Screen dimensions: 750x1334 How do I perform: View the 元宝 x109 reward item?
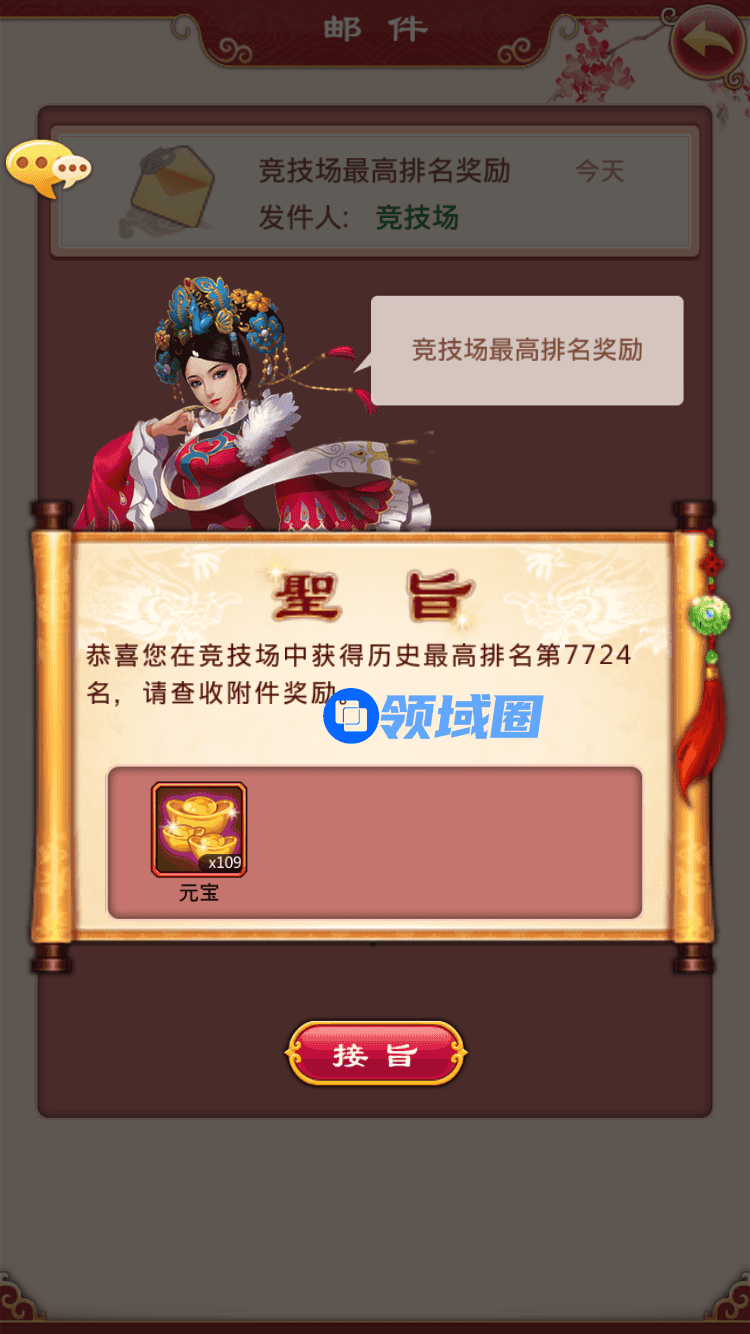click(x=199, y=830)
